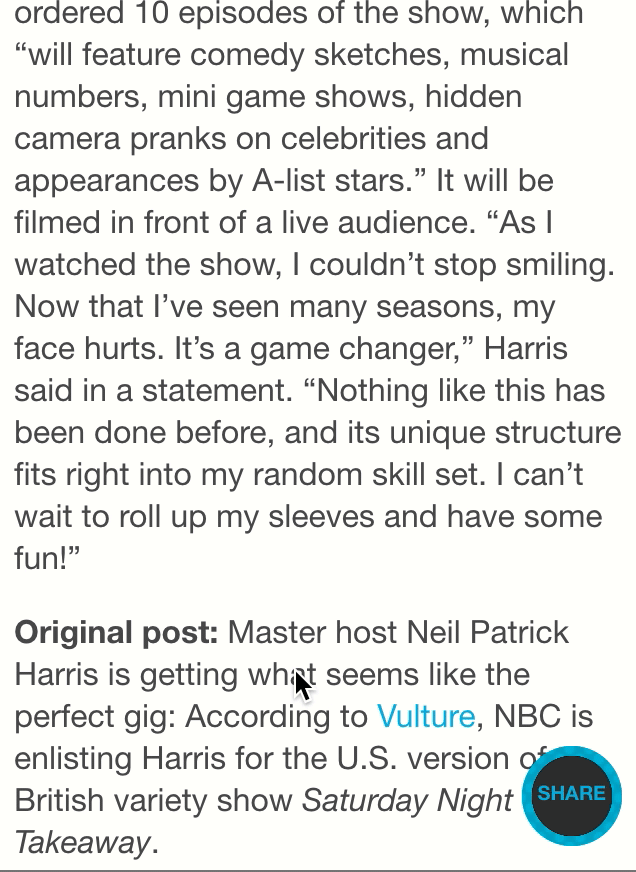Screen dimensions: 636x872
Task: Open the Vulture link
Action: (x=425, y=717)
